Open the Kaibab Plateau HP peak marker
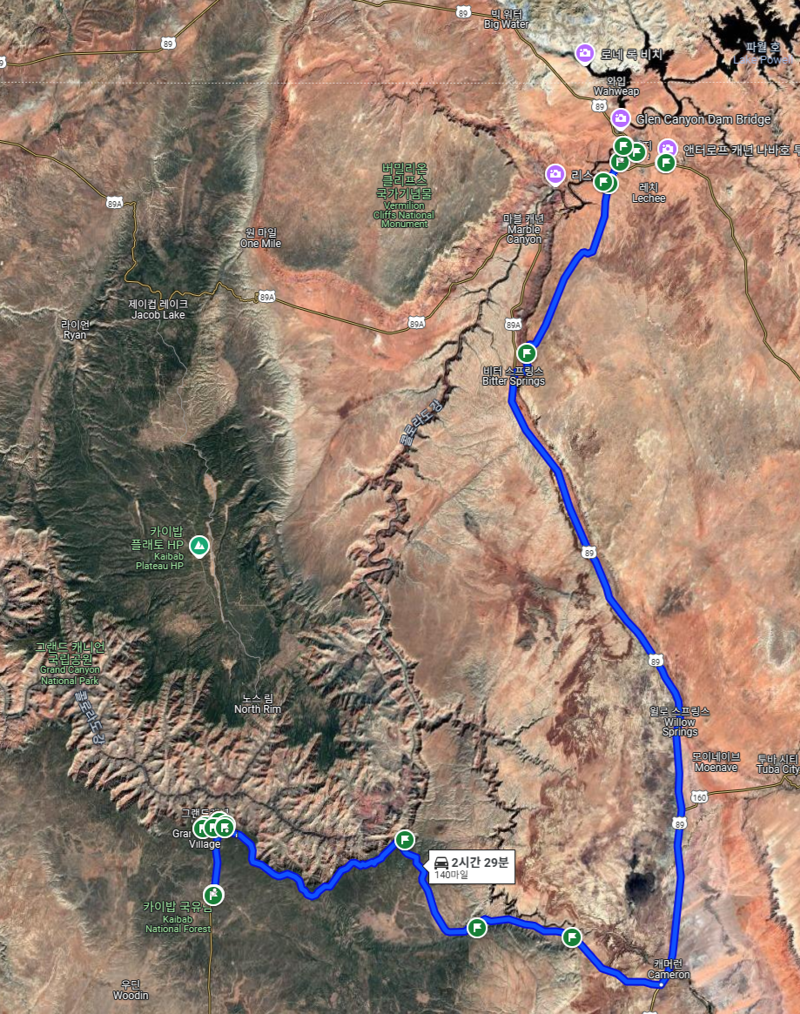The height and width of the screenshot is (1014, 800). (x=200, y=546)
